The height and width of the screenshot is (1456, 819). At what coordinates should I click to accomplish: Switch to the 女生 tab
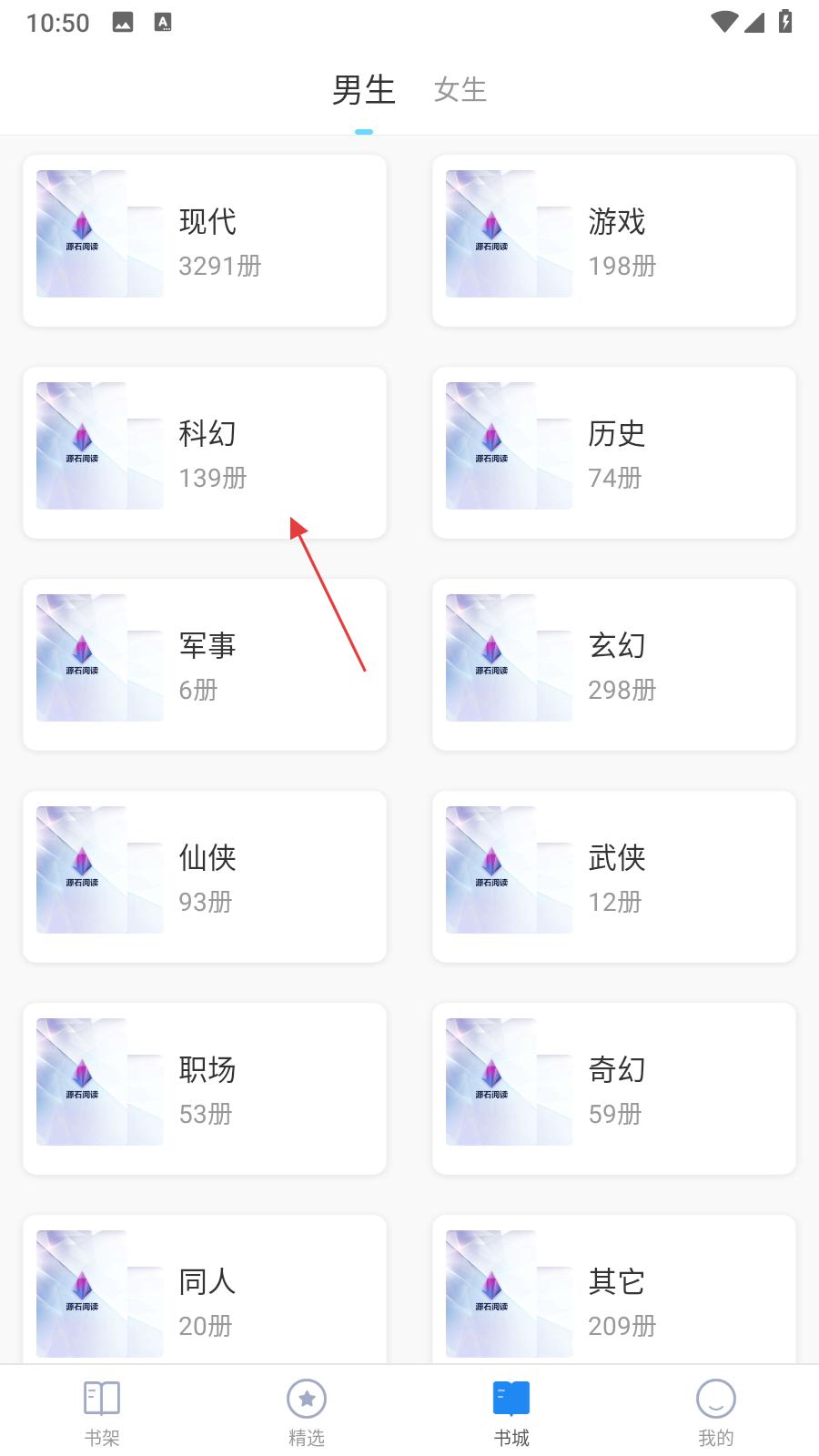pyautogui.click(x=460, y=89)
